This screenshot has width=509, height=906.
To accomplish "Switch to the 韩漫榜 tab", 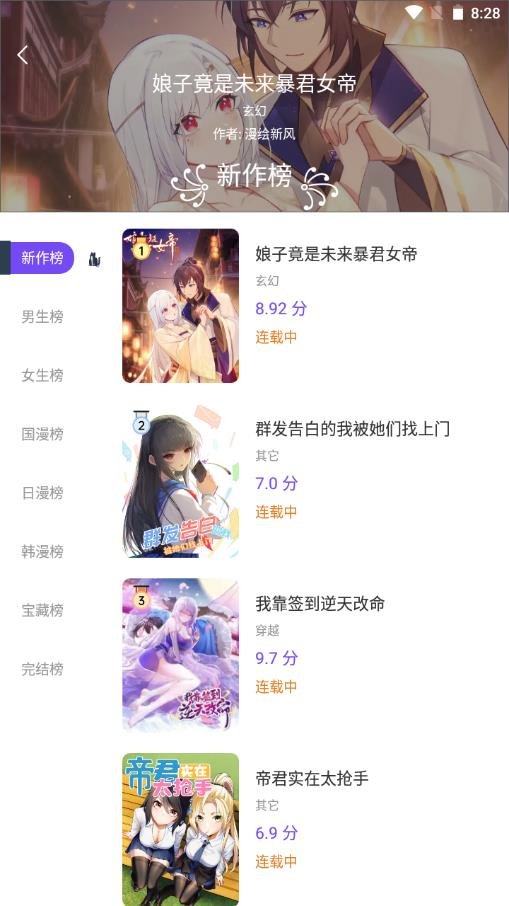I will (42, 552).
